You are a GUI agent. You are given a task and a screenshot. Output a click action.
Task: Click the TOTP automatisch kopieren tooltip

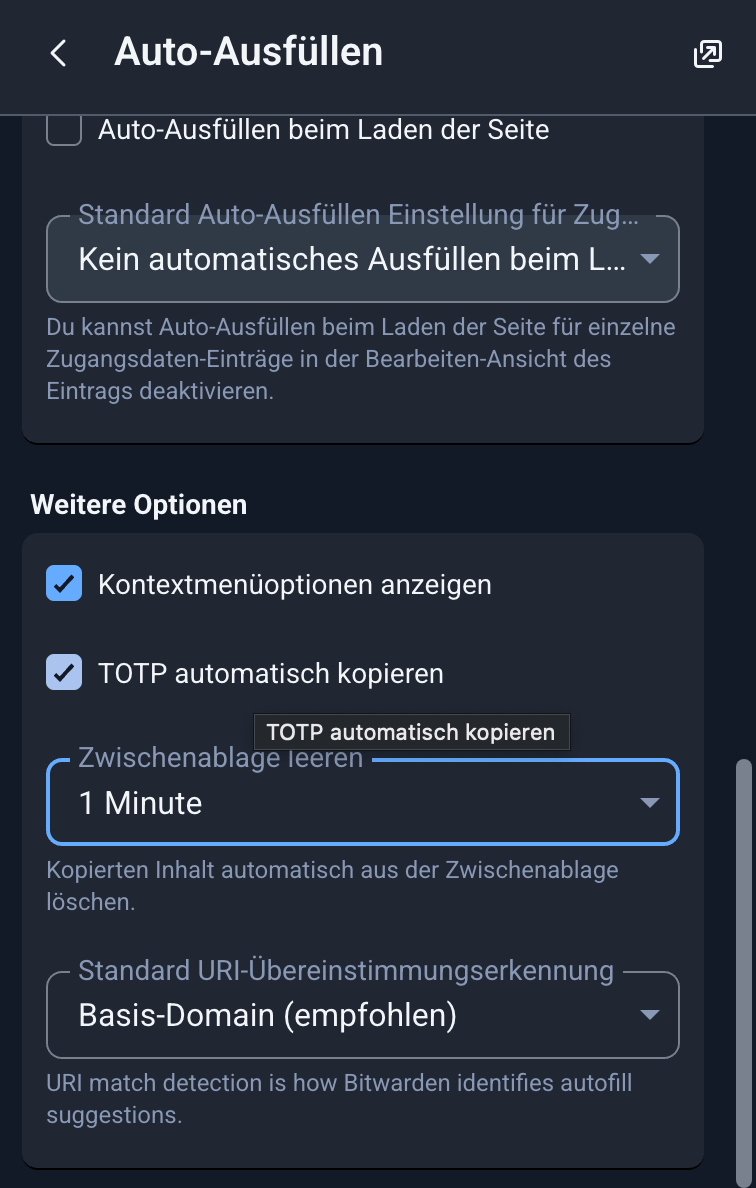(x=411, y=731)
